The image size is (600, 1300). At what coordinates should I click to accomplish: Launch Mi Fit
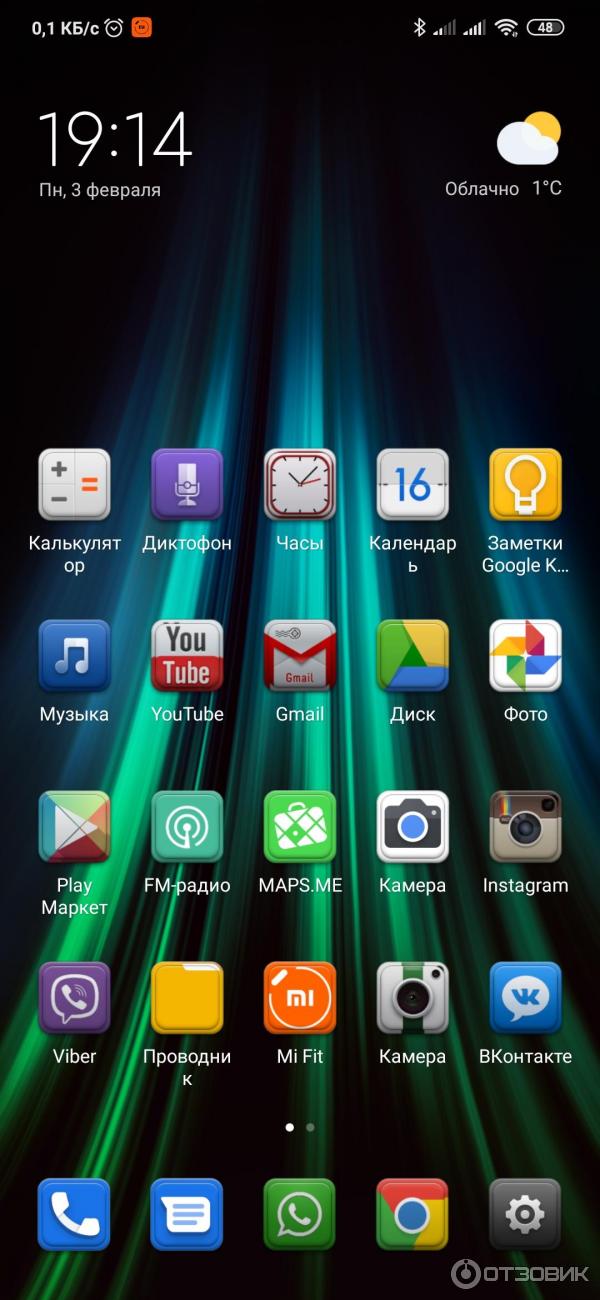tap(300, 998)
